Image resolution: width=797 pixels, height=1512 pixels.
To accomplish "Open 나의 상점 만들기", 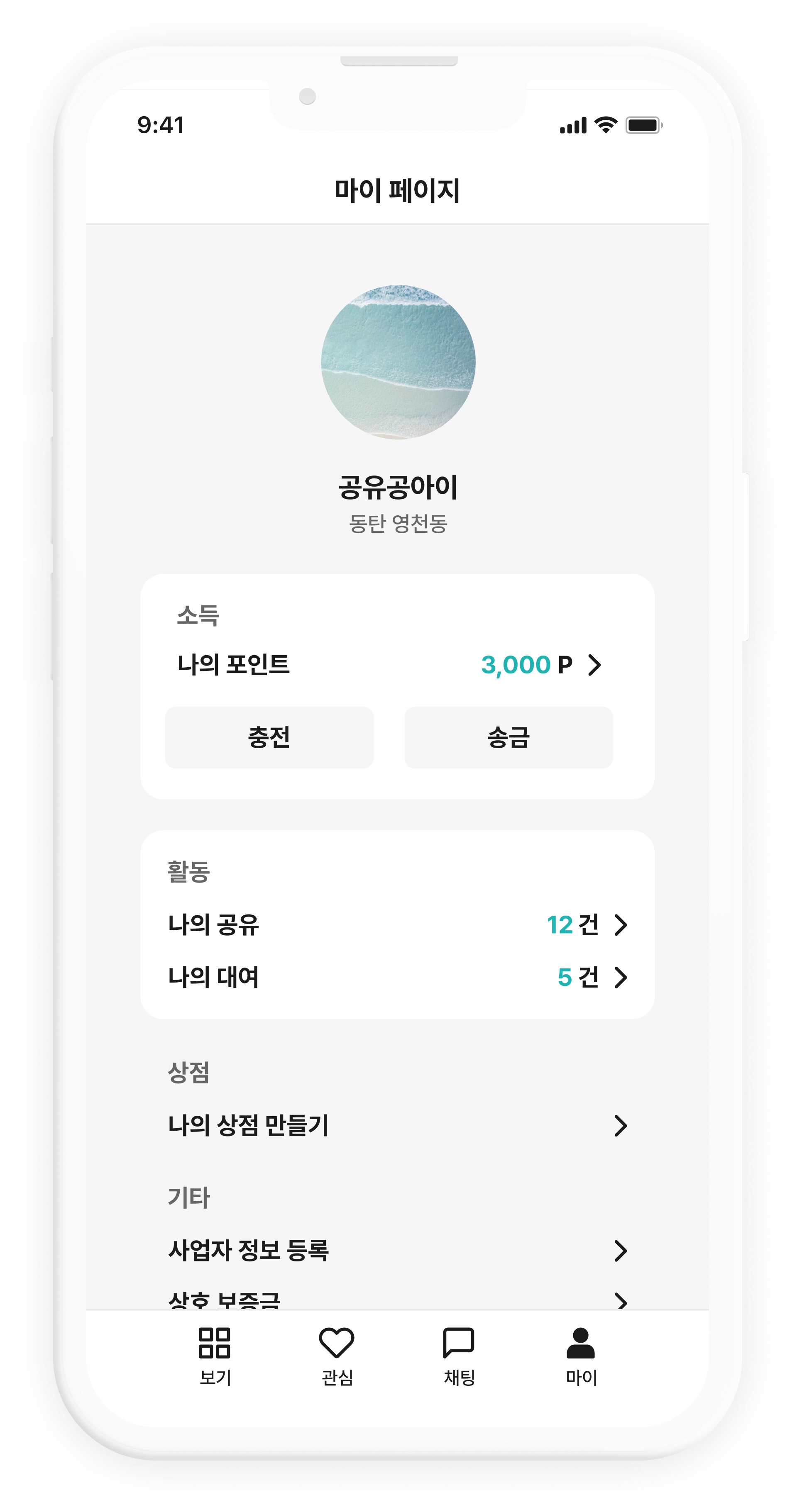I will (x=620, y=1125).
